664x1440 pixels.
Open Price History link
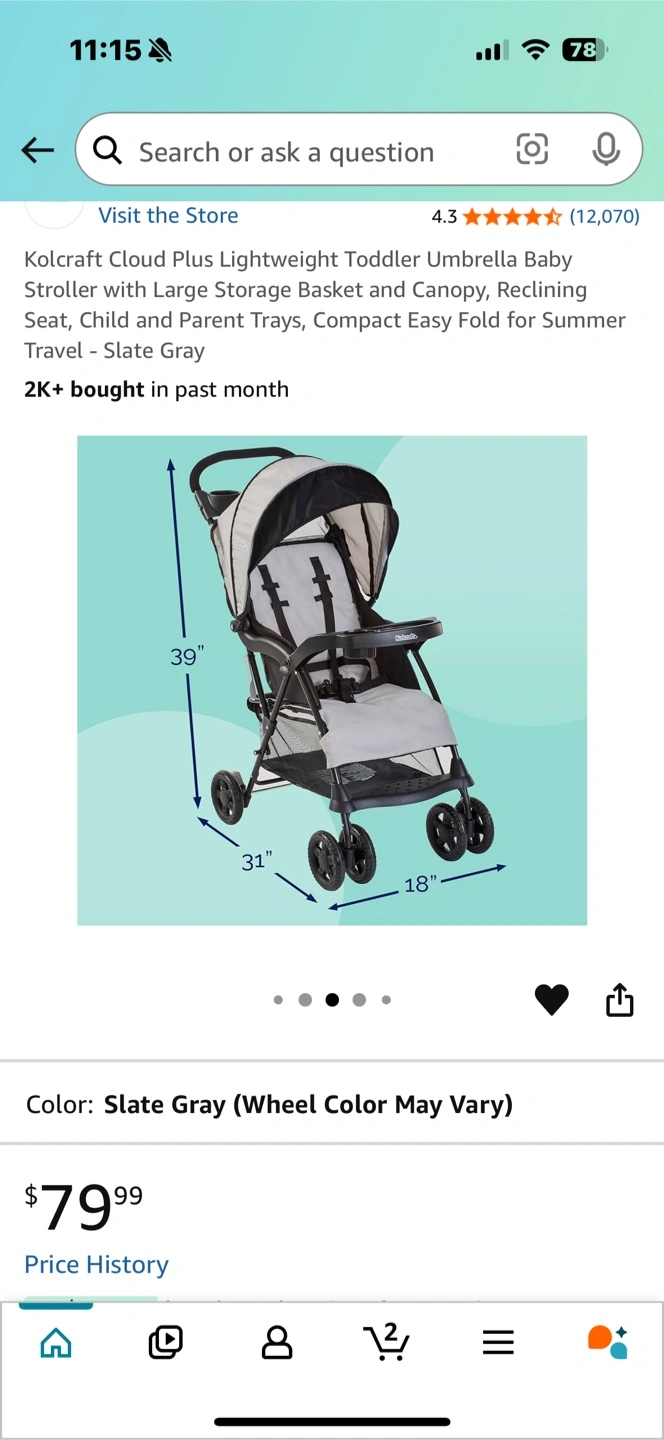pos(96,1264)
